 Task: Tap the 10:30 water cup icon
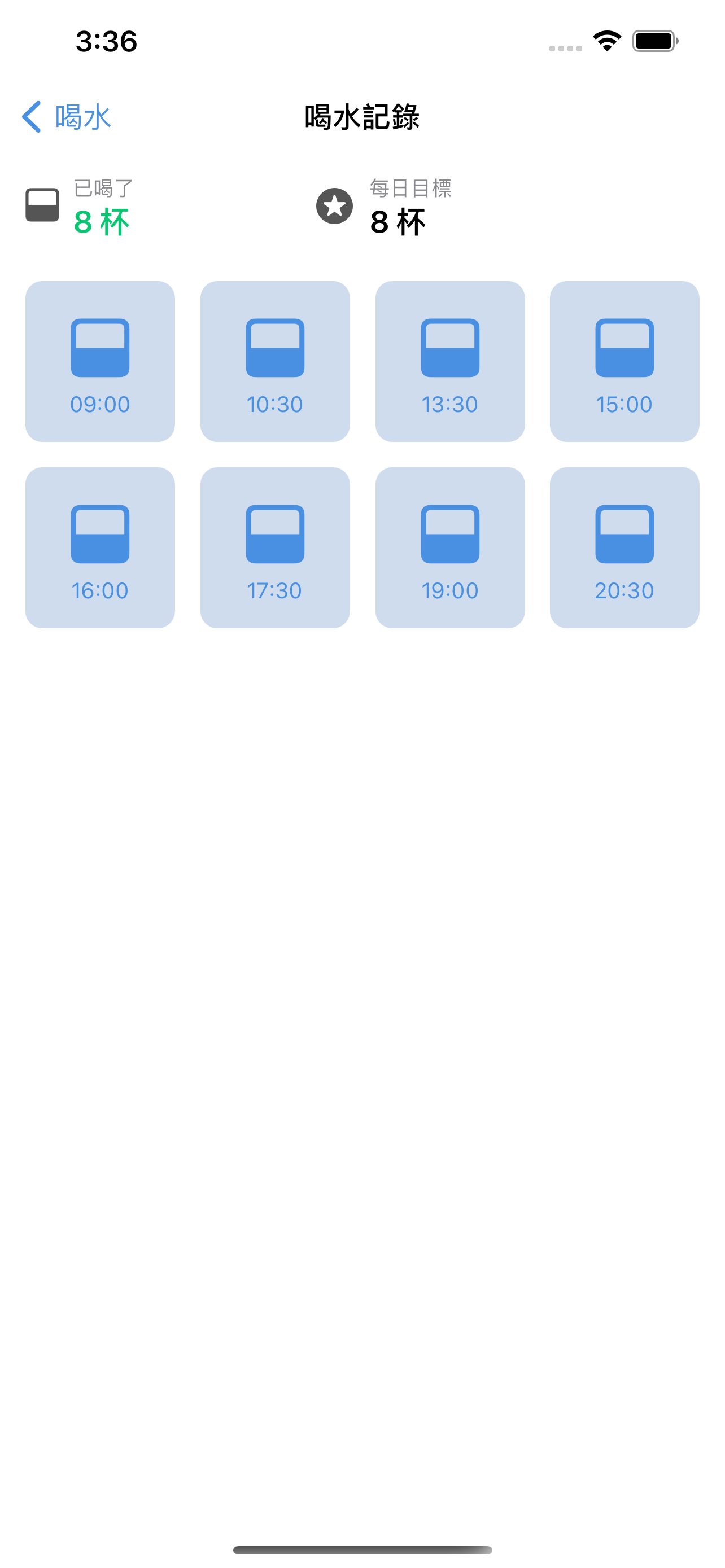(x=274, y=349)
